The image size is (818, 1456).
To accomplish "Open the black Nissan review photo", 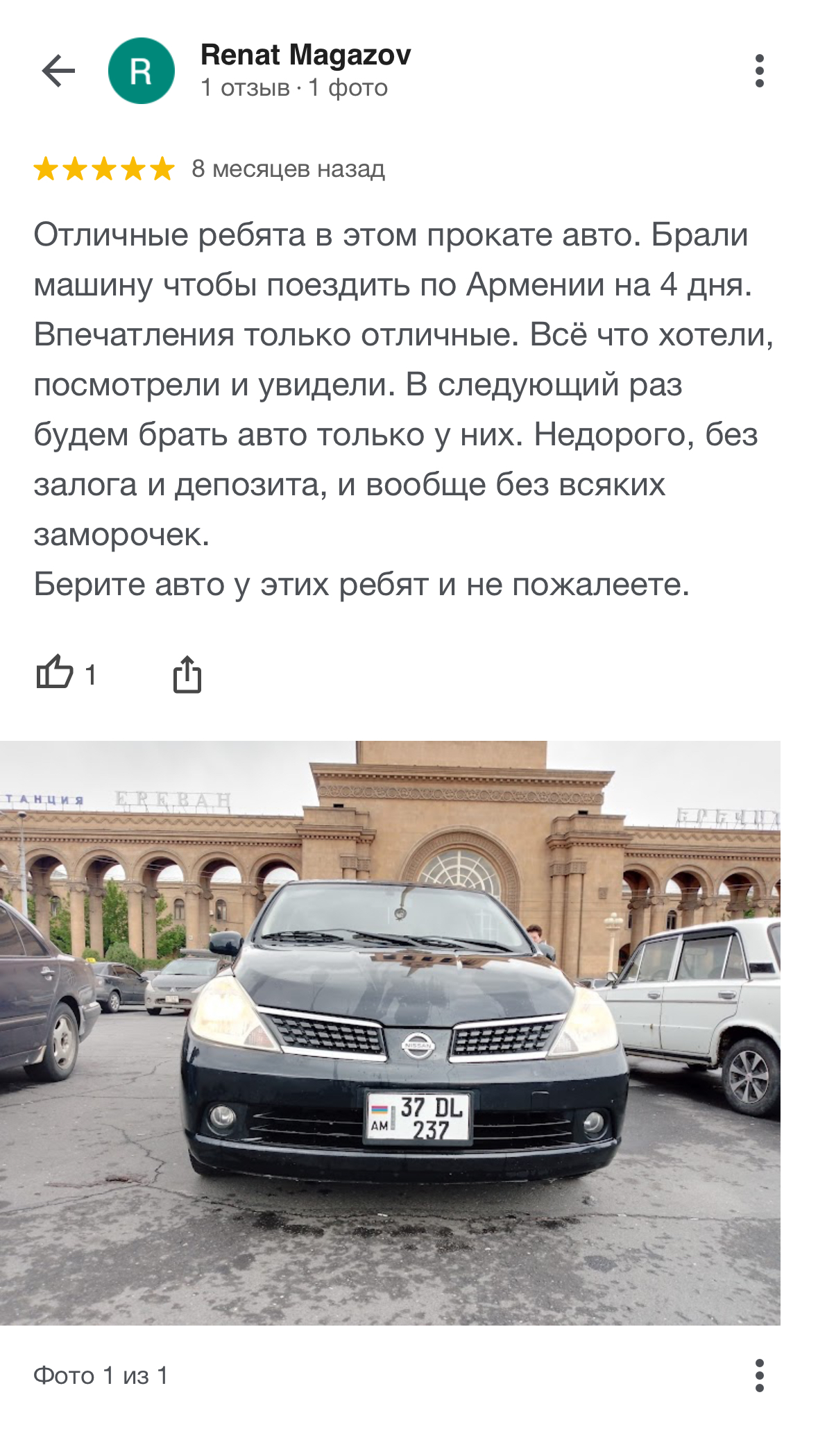I will (390, 1032).
